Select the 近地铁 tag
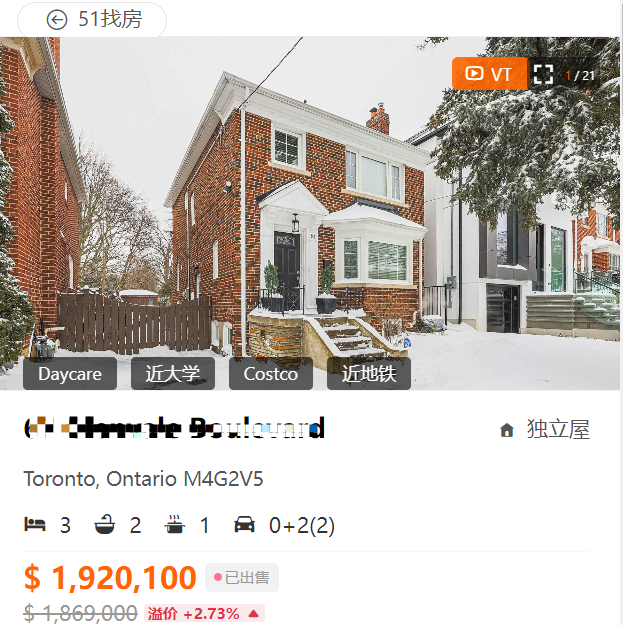The image size is (623, 625). click(369, 374)
